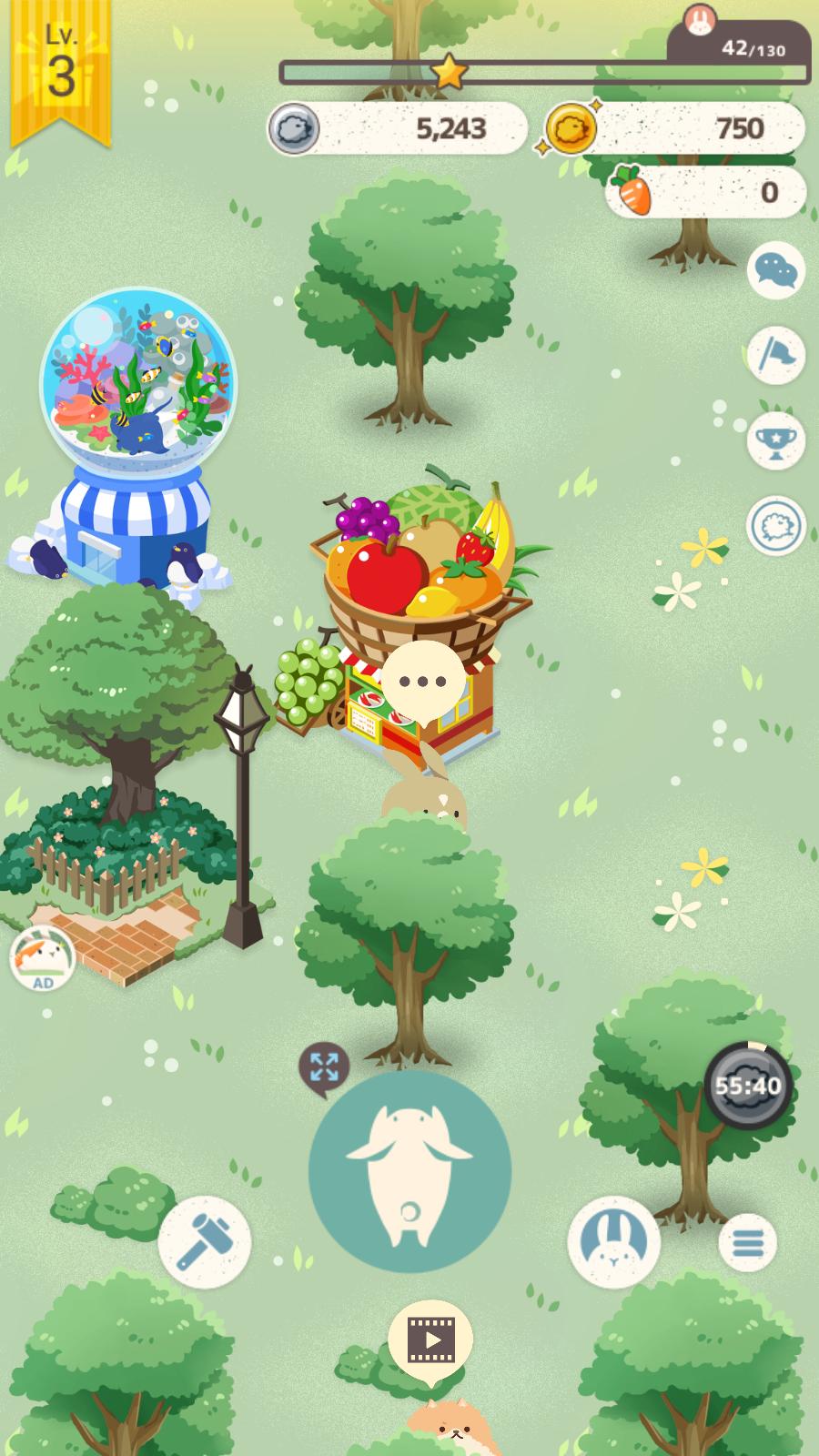This screenshot has width=819, height=1456.
Task: Open the hammer build tool
Action: coord(204,1242)
